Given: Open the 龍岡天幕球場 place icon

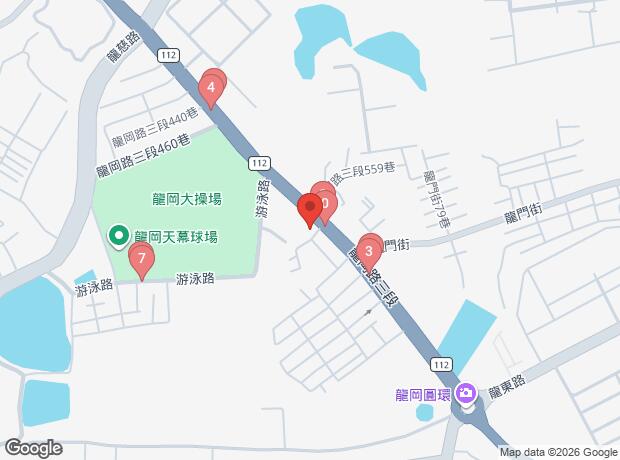Looking at the screenshot, I should (117, 237).
